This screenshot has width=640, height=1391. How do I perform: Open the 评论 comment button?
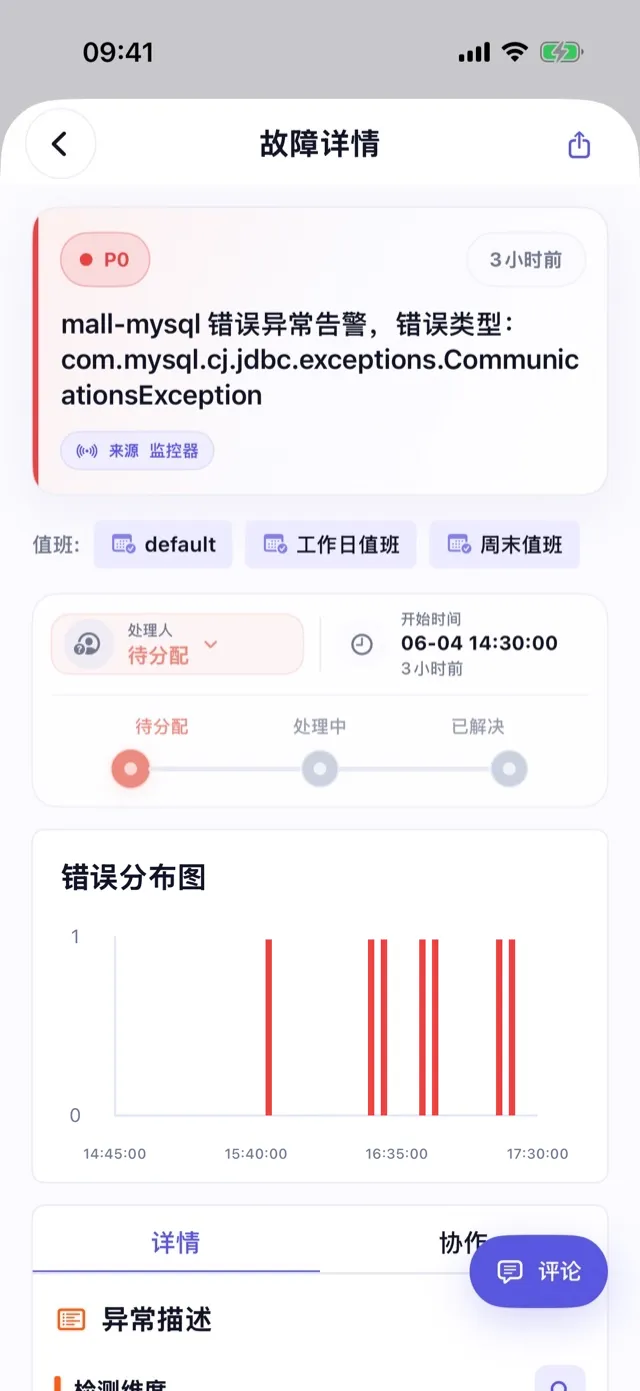(x=539, y=1271)
